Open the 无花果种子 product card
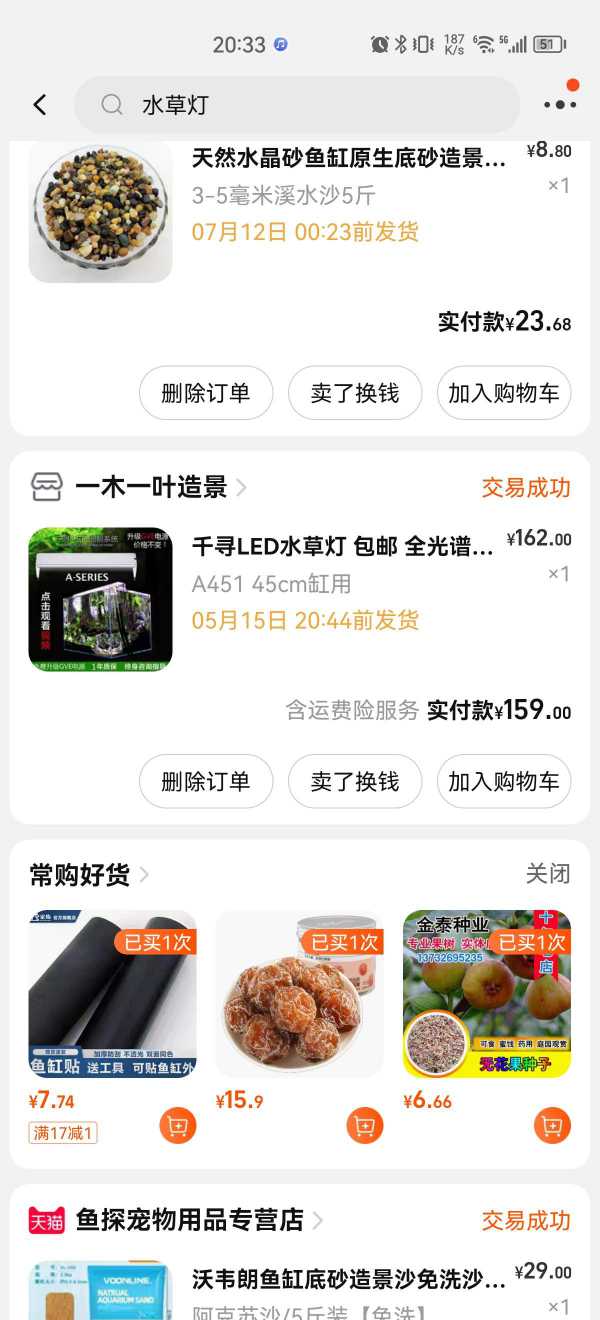 (487, 993)
